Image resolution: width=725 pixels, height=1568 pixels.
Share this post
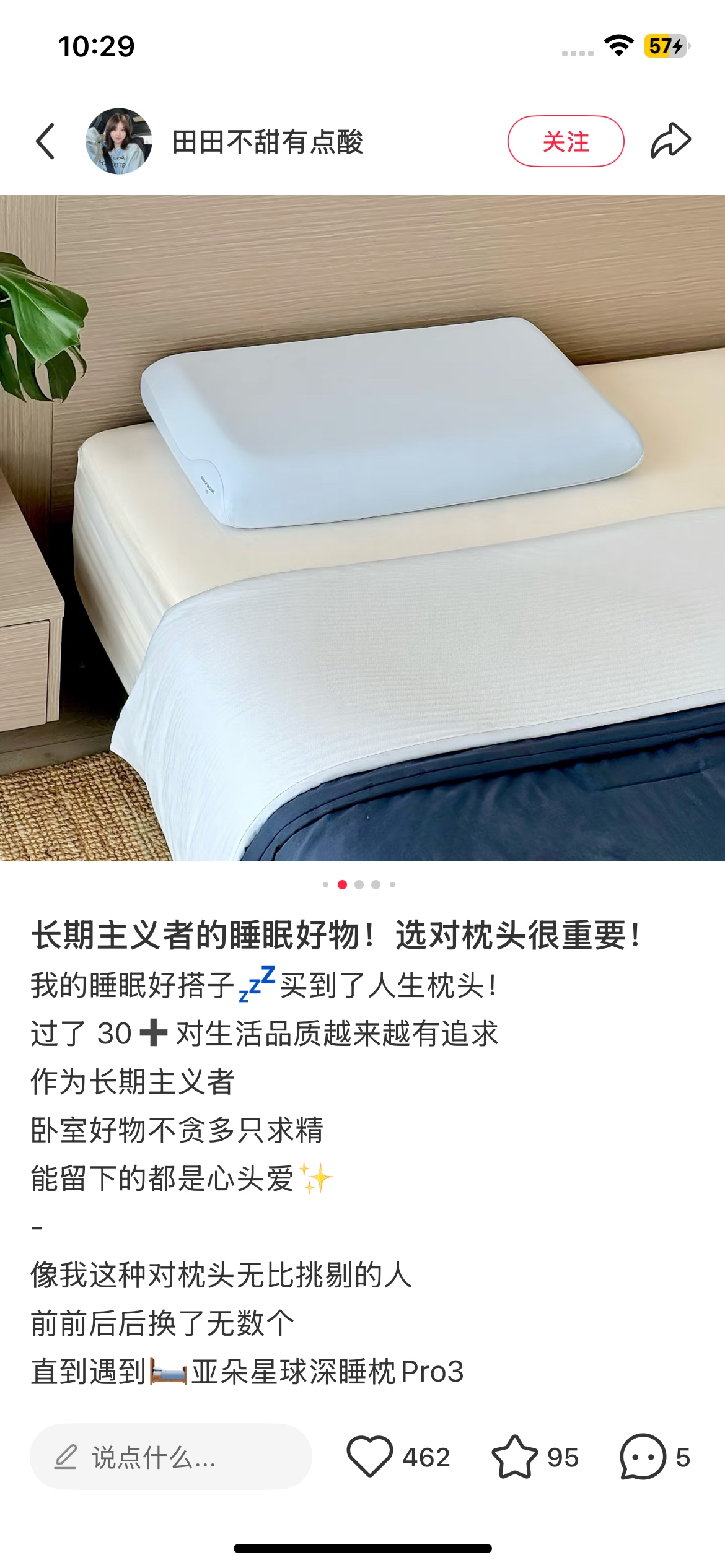tap(670, 141)
